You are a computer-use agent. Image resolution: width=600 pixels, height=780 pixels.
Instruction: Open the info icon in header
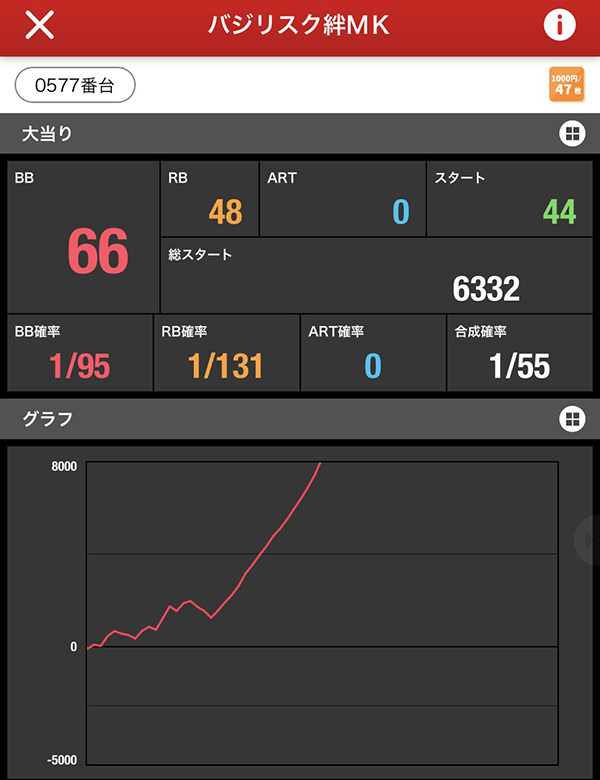[x=560, y=26]
